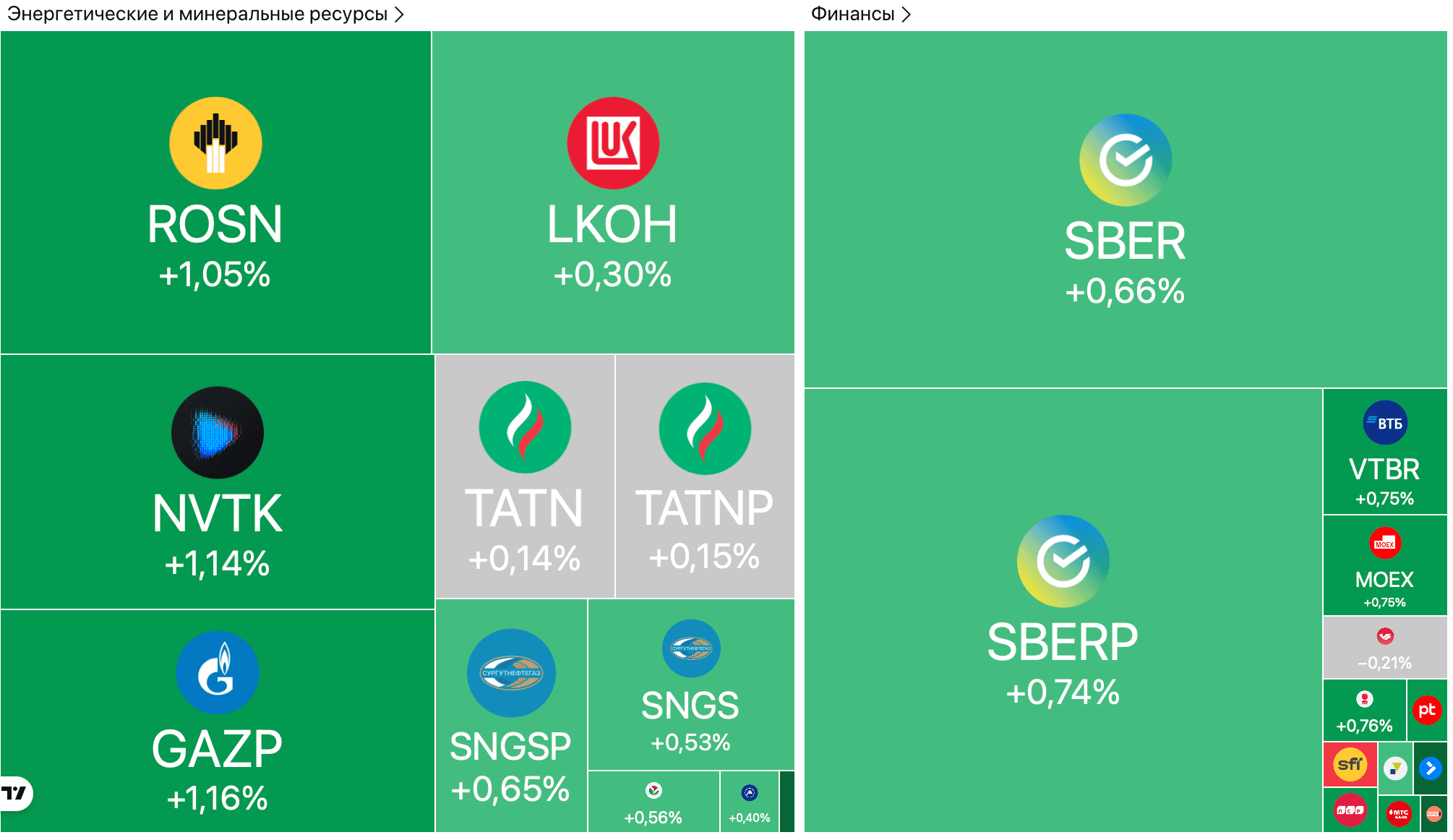Image resolution: width=1453 pixels, height=840 pixels.
Task: Open the tile showing −0,21%
Action: pos(1384,648)
